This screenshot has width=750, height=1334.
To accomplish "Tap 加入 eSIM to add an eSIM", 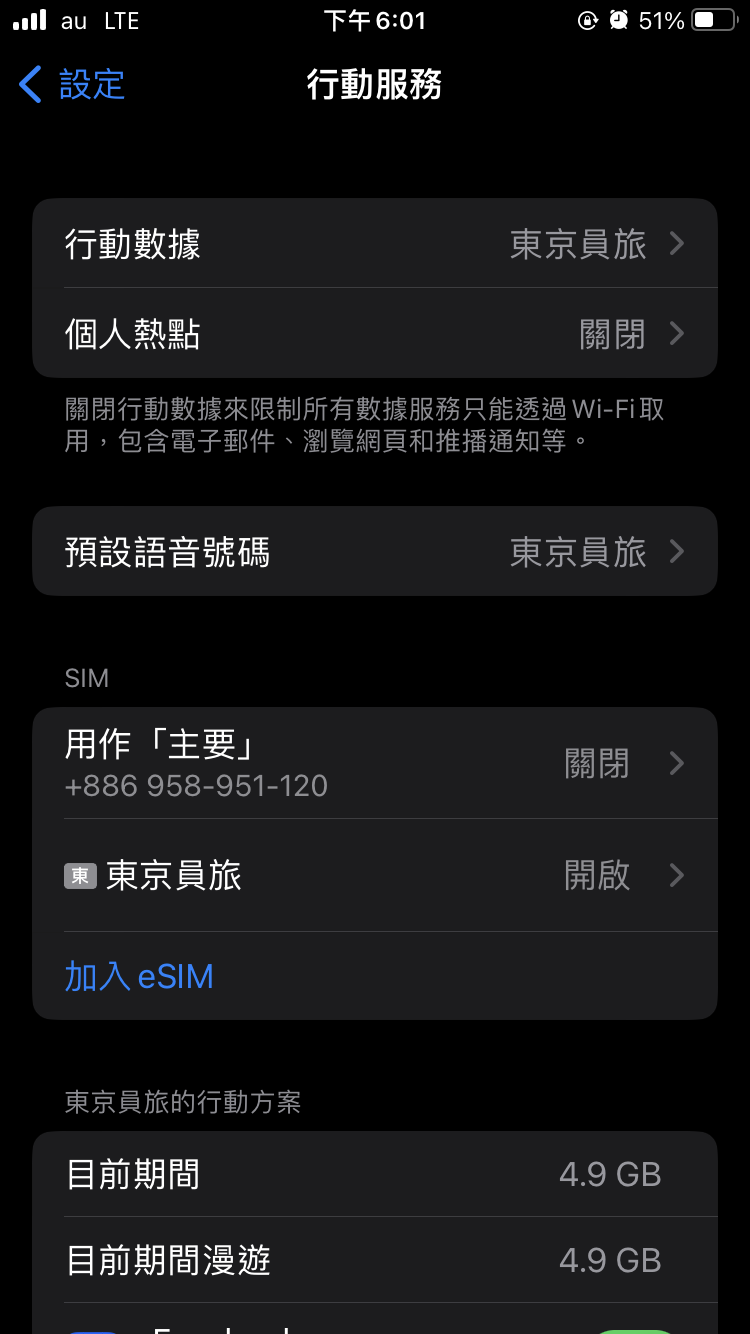I will [x=138, y=977].
